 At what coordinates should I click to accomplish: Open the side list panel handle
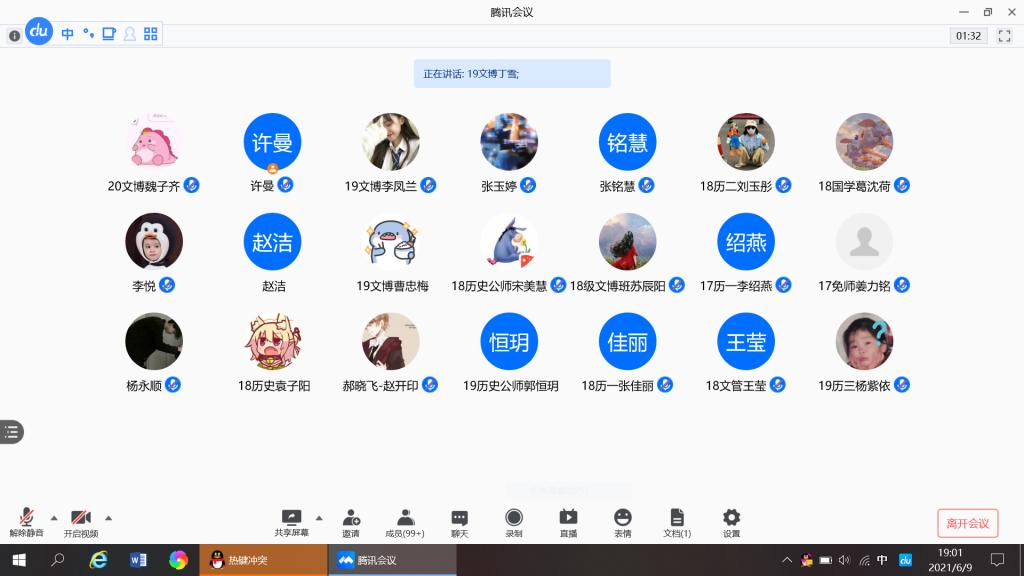[x=11, y=432]
